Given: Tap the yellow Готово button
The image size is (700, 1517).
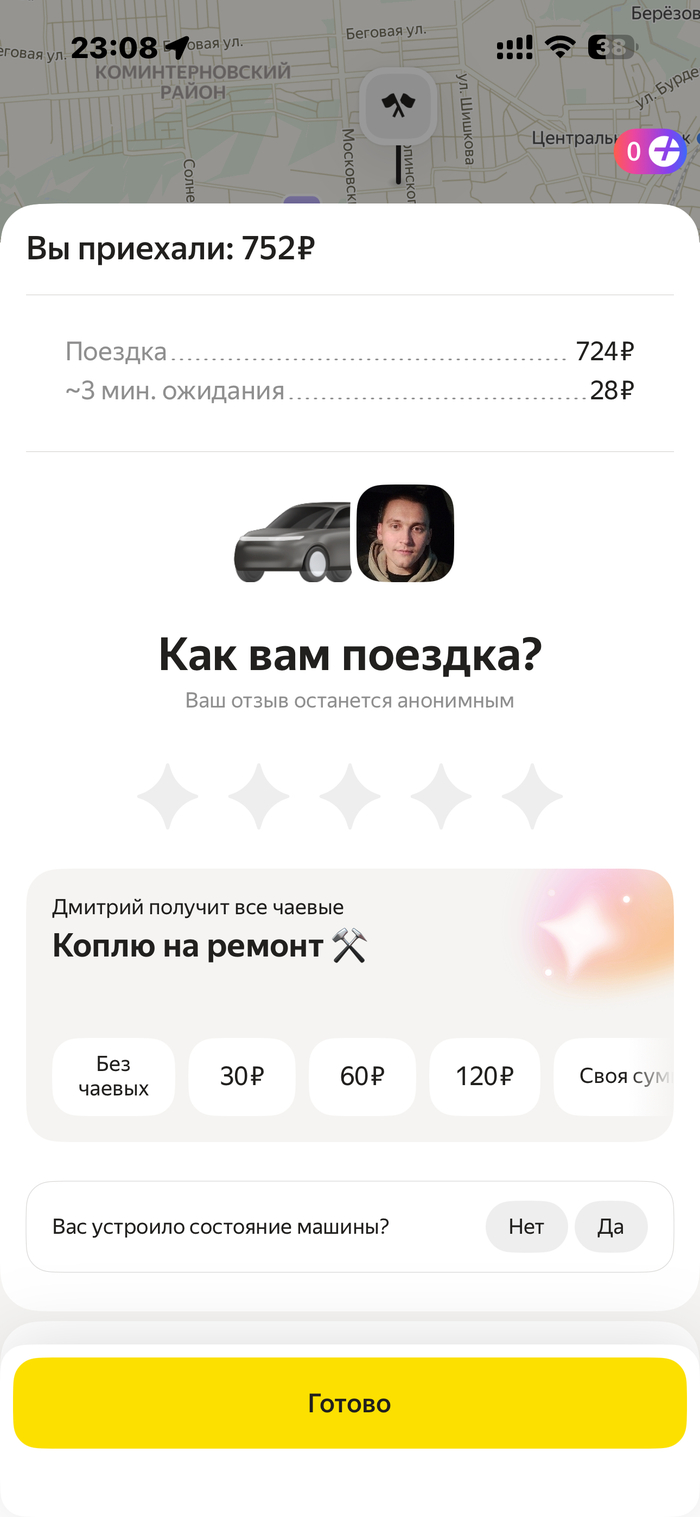Looking at the screenshot, I should pyautogui.click(x=349, y=1402).
